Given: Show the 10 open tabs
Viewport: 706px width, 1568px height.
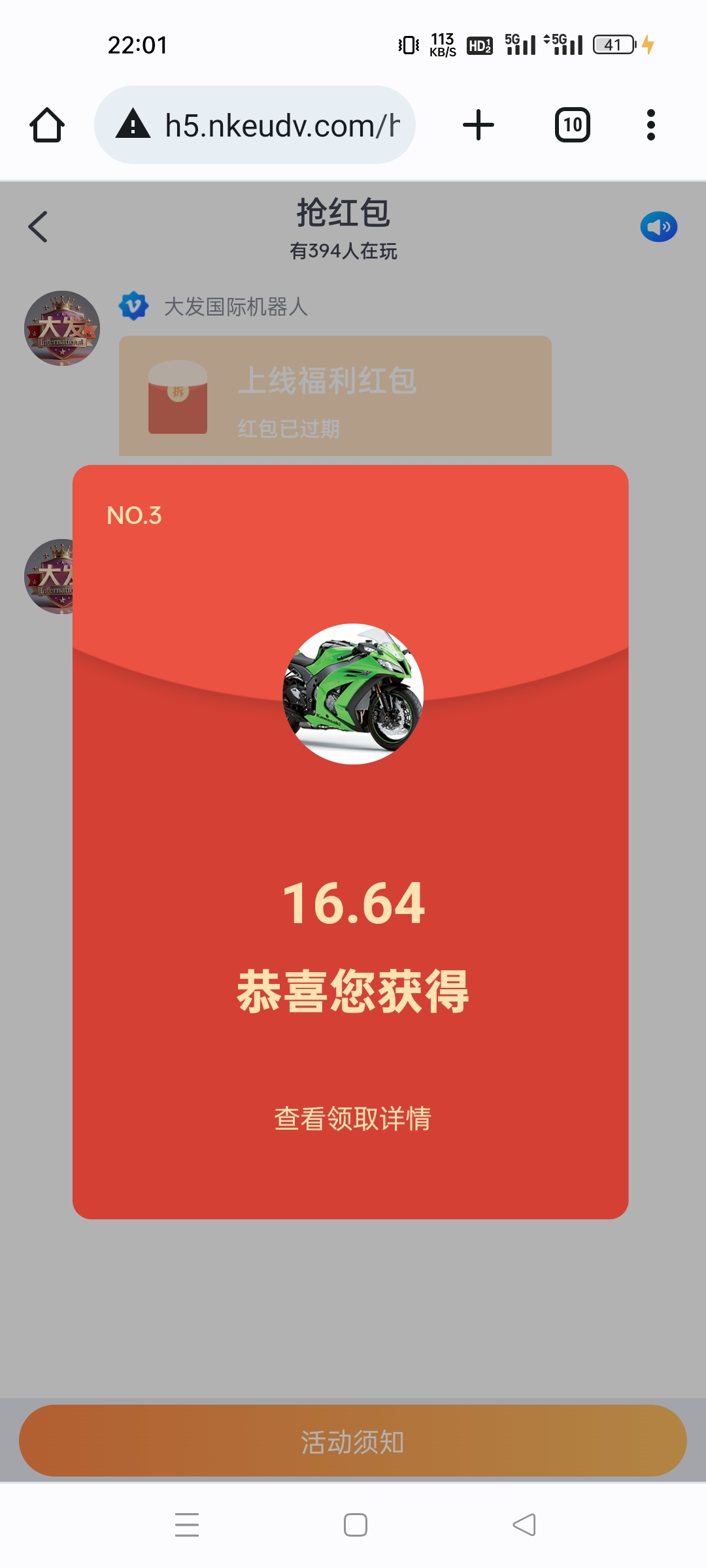Looking at the screenshot, I should pyautogui.click(x=572, y=125).
